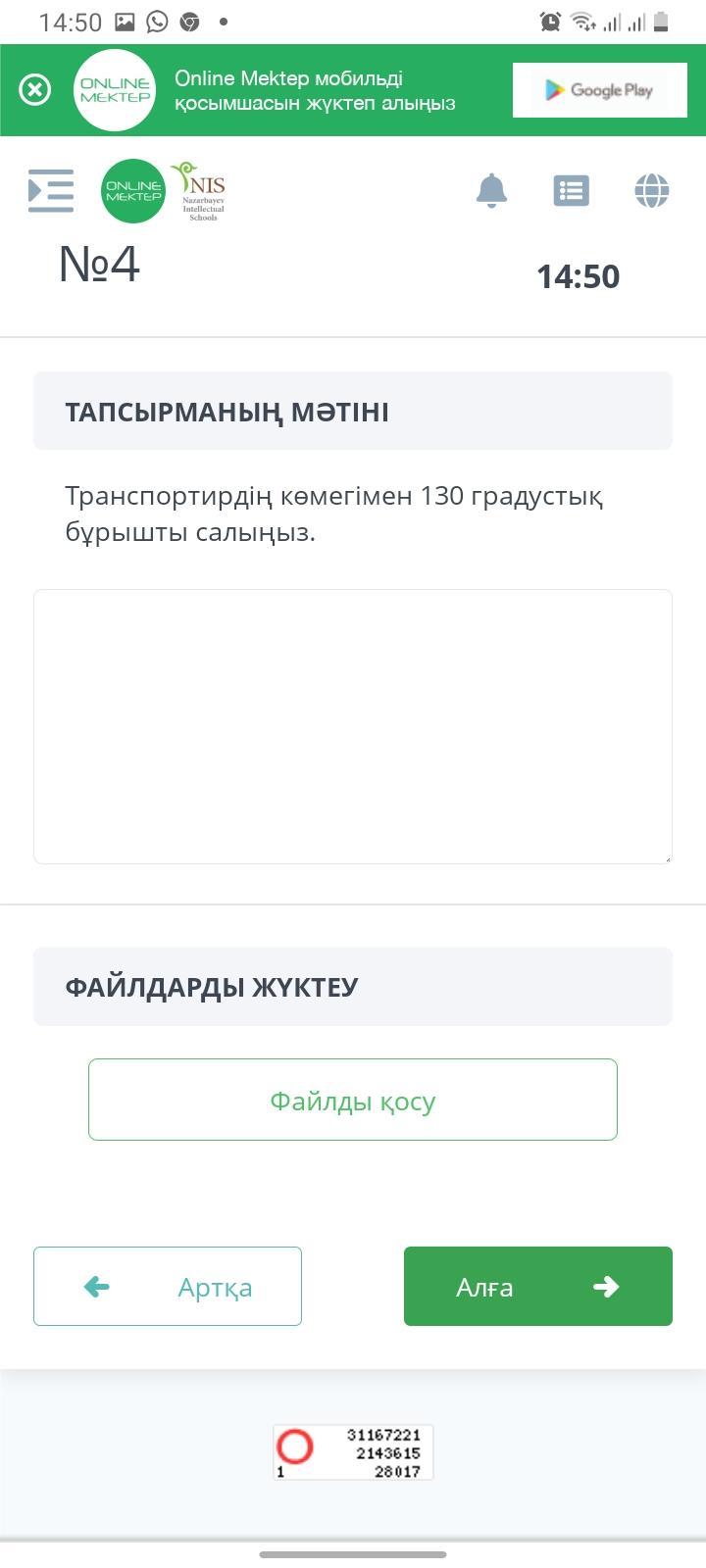Proceed with the Алға button
This screenshot has height=1568, width=706.
pyautogui.click(x=538, y=1286)
